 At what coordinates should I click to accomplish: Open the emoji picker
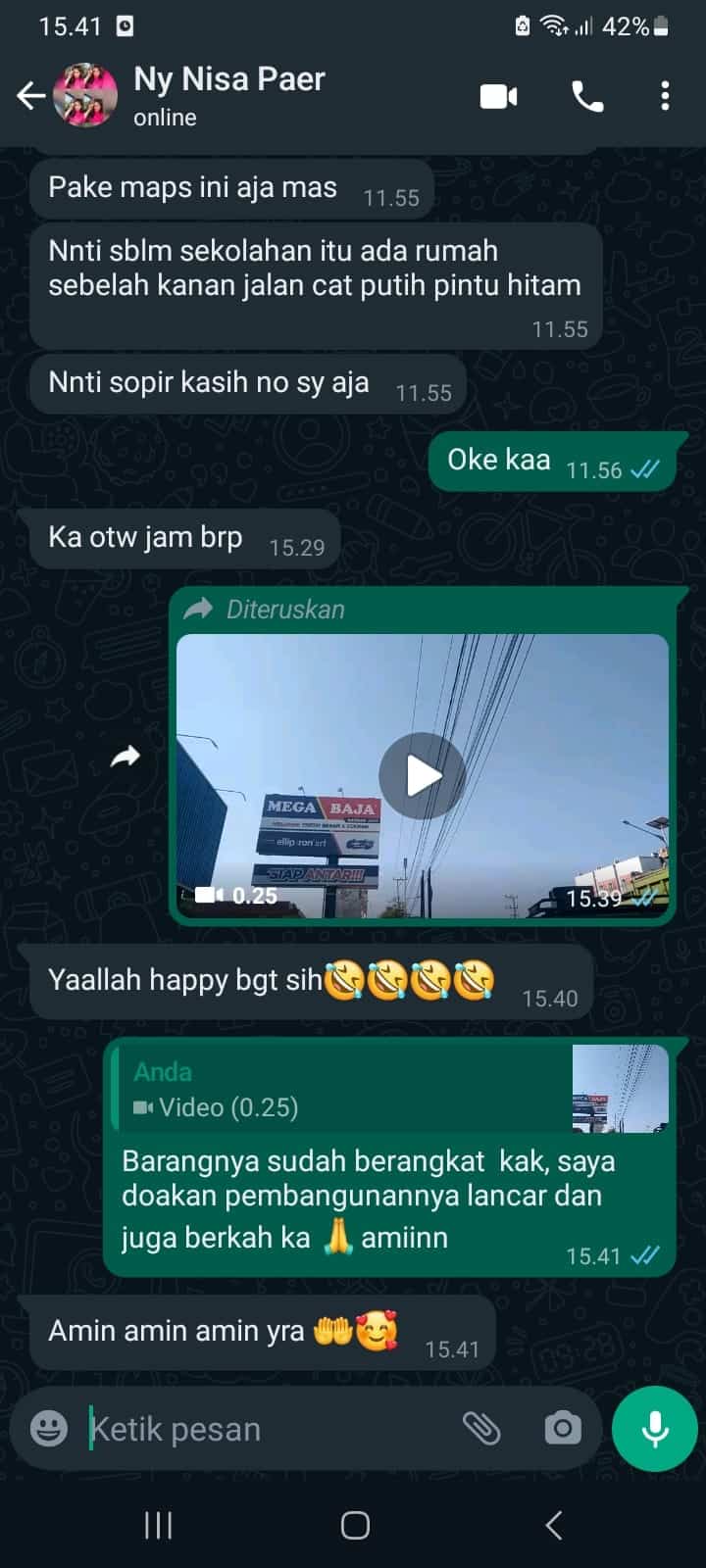coord(49,1429)
